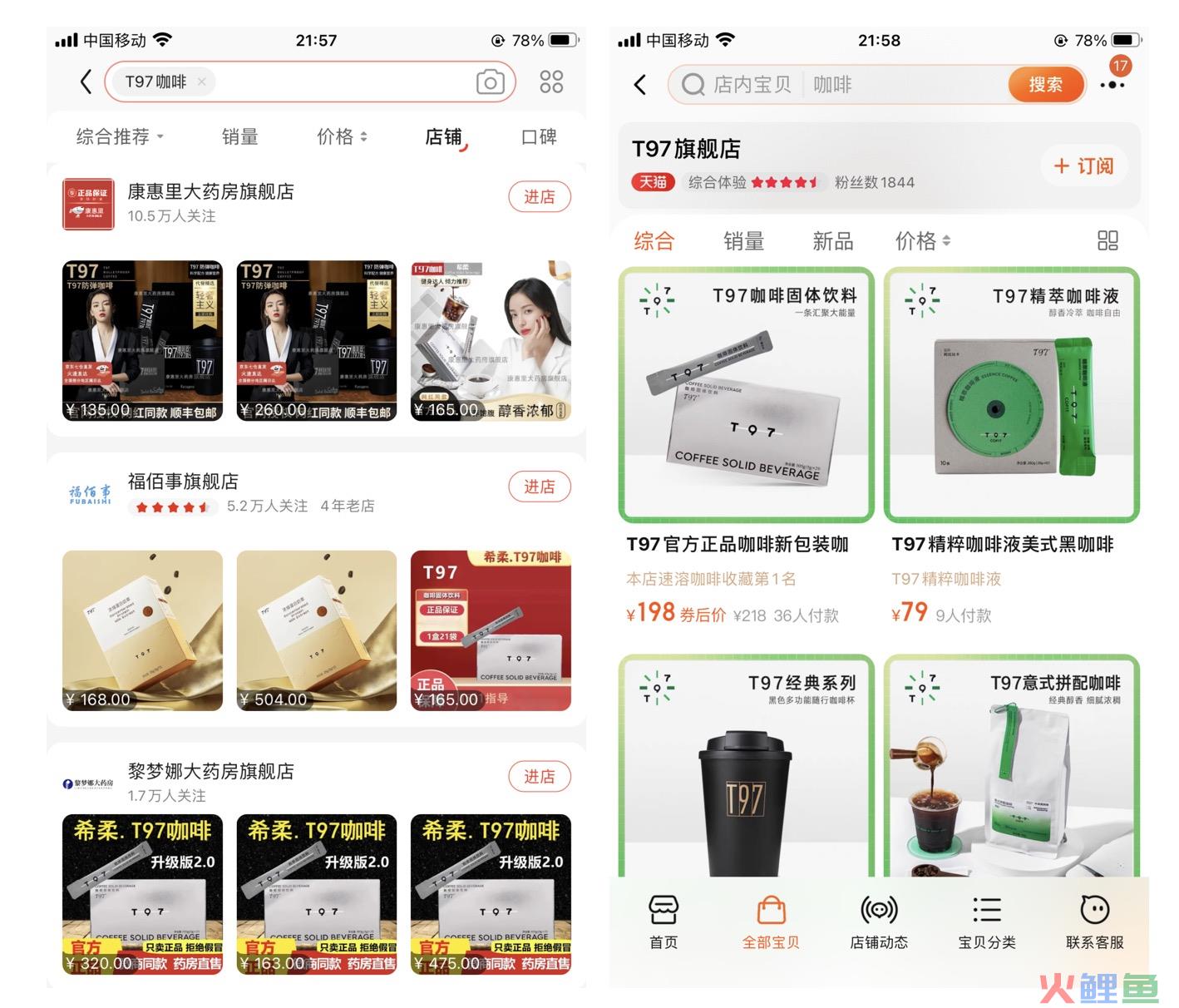Switch to the 新品 tab
The height and width of the screenshot is (1008, 1179).
tap(832, 241)
